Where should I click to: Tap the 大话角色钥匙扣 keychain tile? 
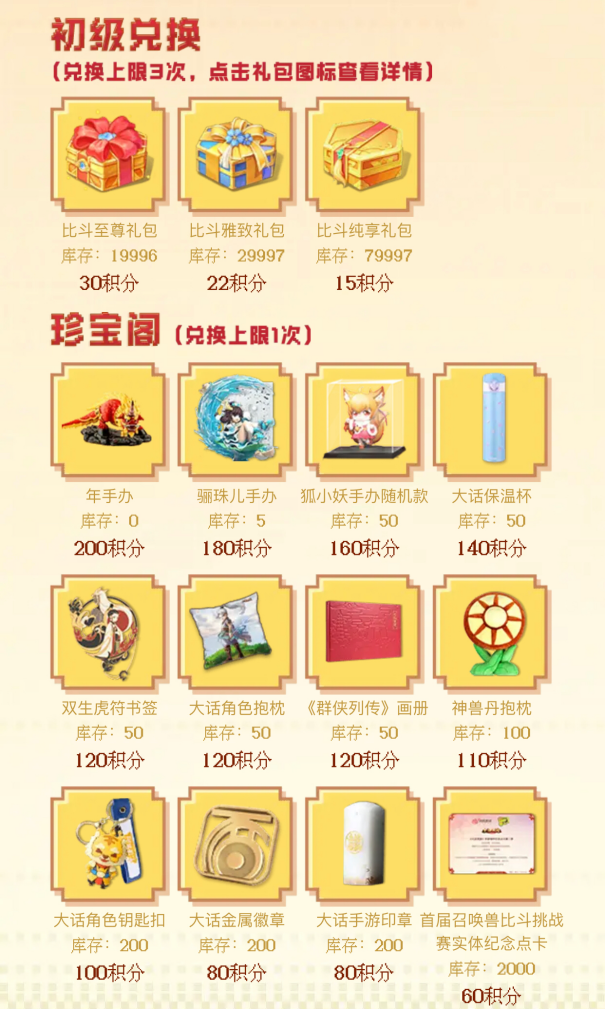click(109, 844)
